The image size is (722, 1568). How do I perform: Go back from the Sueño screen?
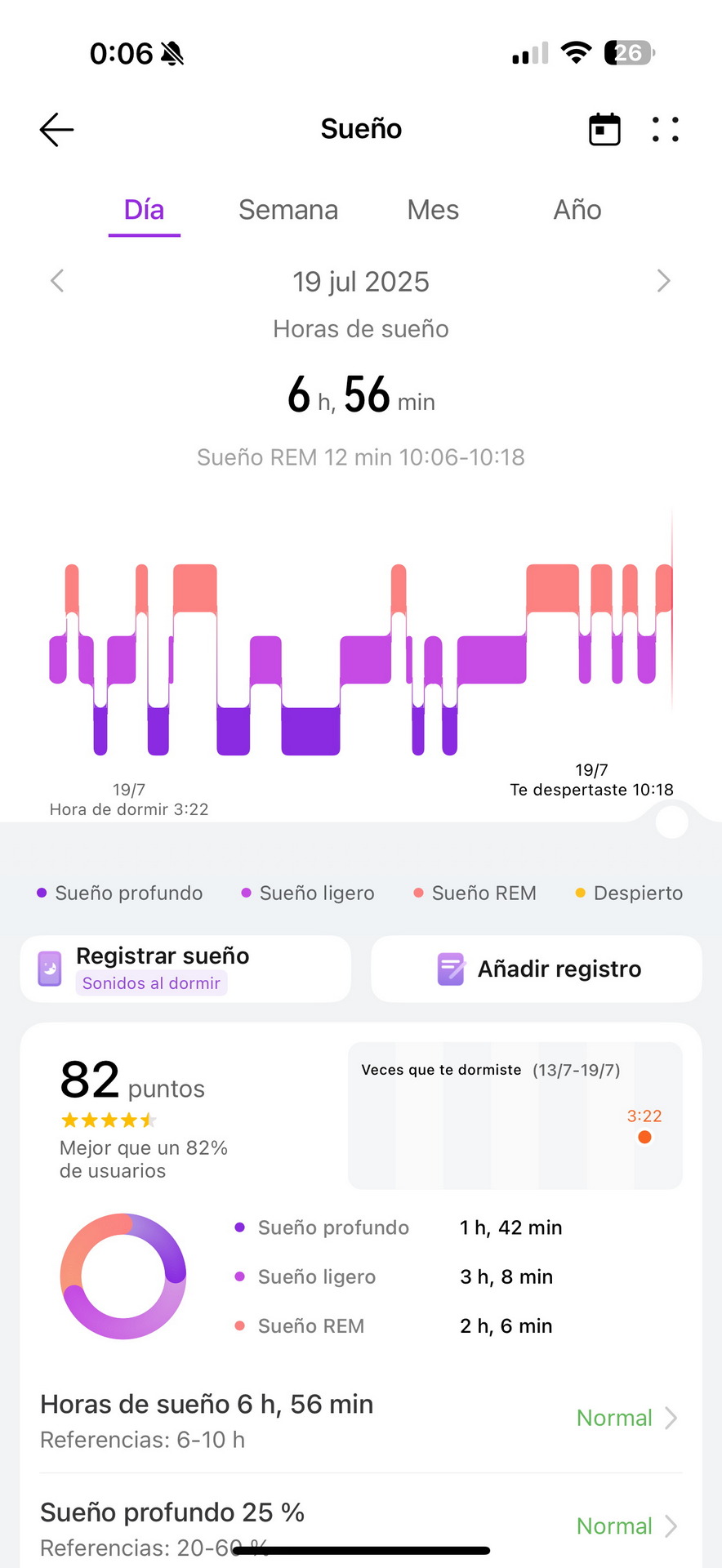[x=56, y=129]
